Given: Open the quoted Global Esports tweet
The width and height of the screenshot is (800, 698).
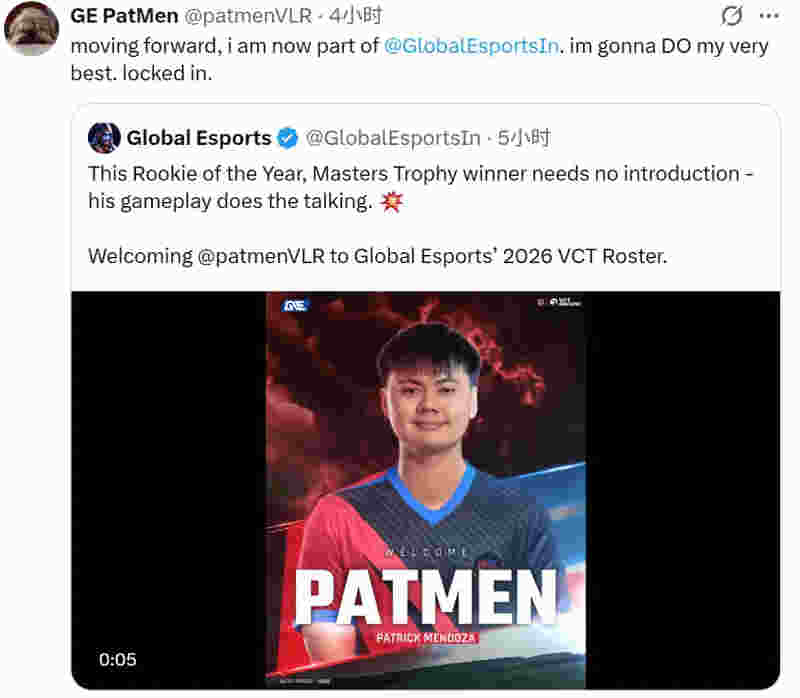Looking at the screenshot, I should coord(420,214).
